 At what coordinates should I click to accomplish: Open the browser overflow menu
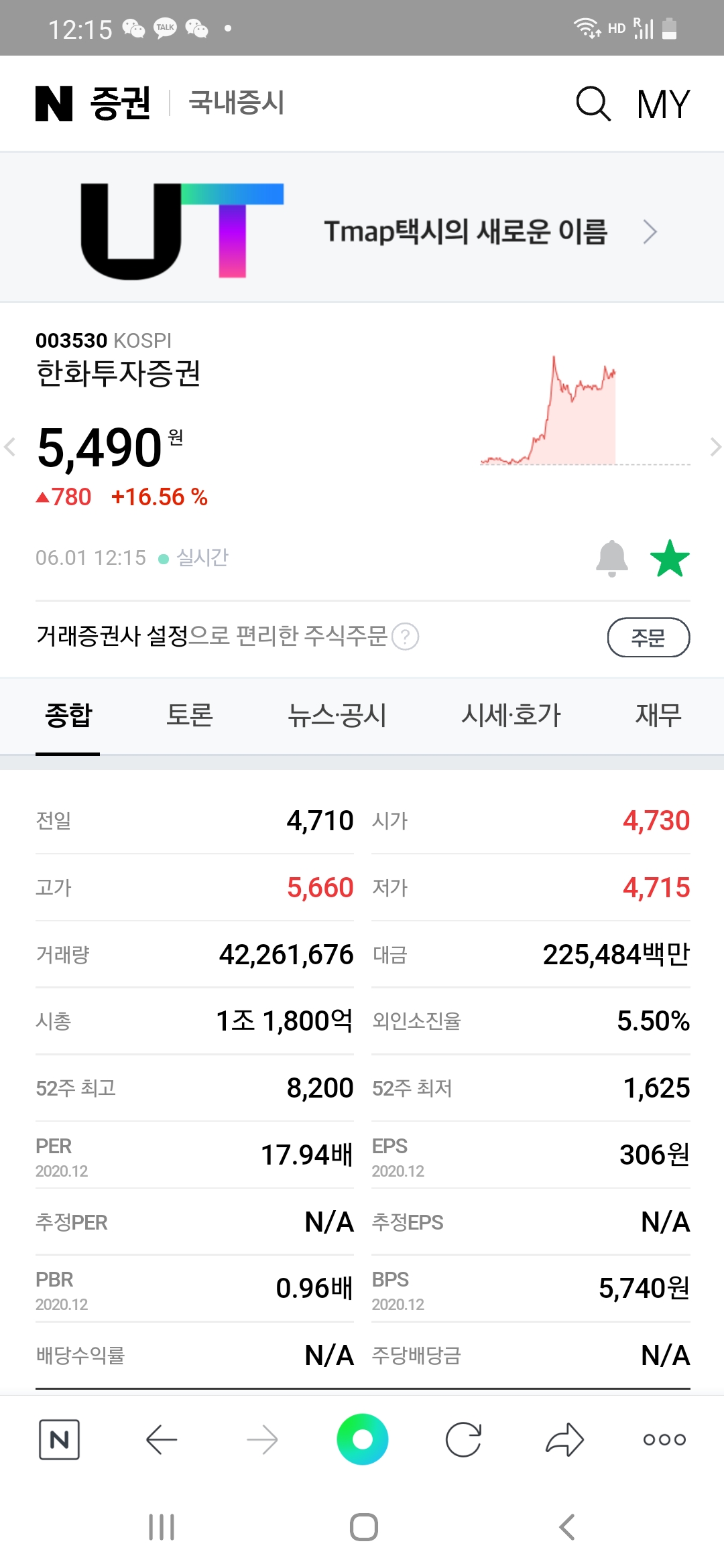[x=664, y=1439]
